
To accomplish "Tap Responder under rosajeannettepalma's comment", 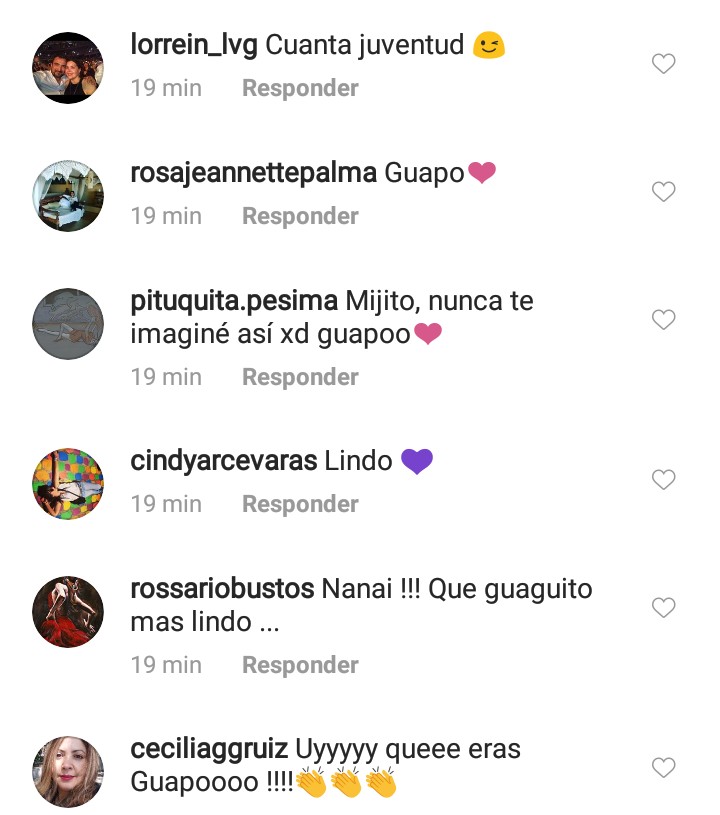I will click(x=300, y=216).
